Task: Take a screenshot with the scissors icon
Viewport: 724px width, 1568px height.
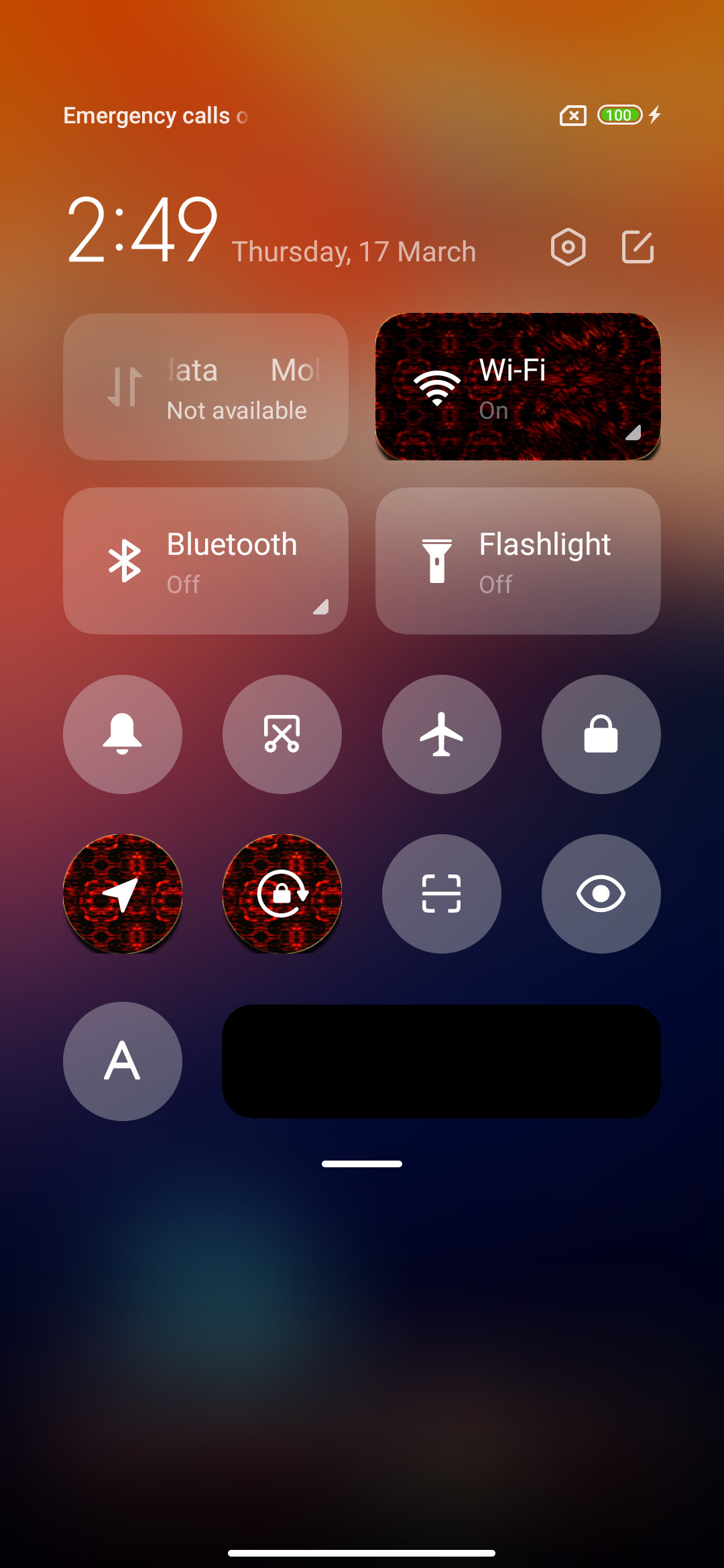Action: 282,734
